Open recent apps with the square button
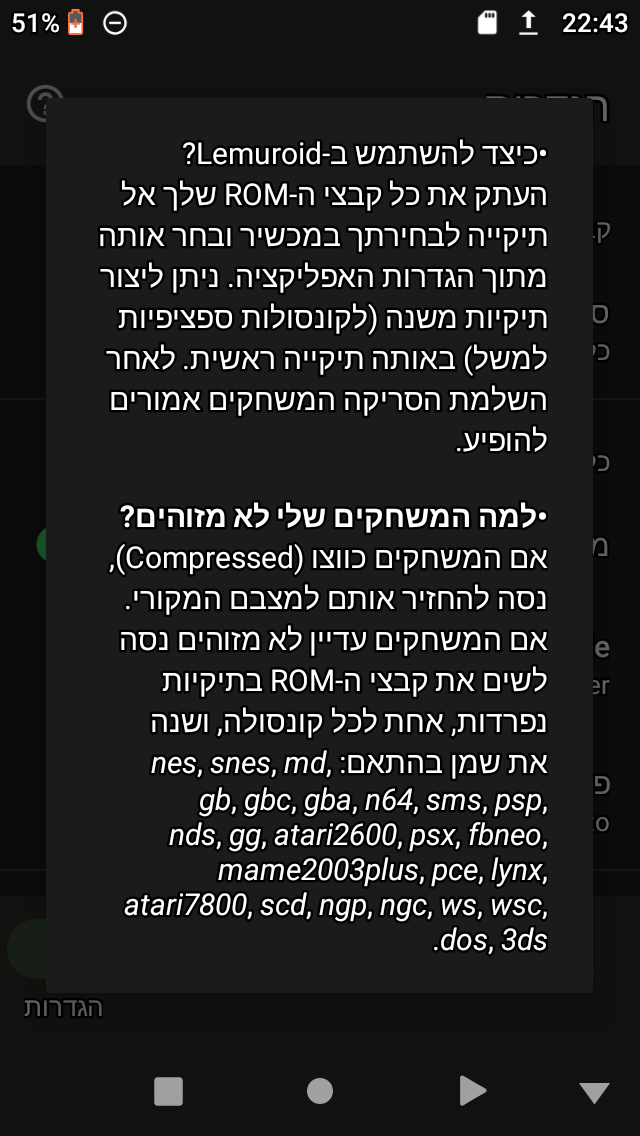Image resolution: width=640 pixels, height=1136 pixels. (x=168, y=1090)
